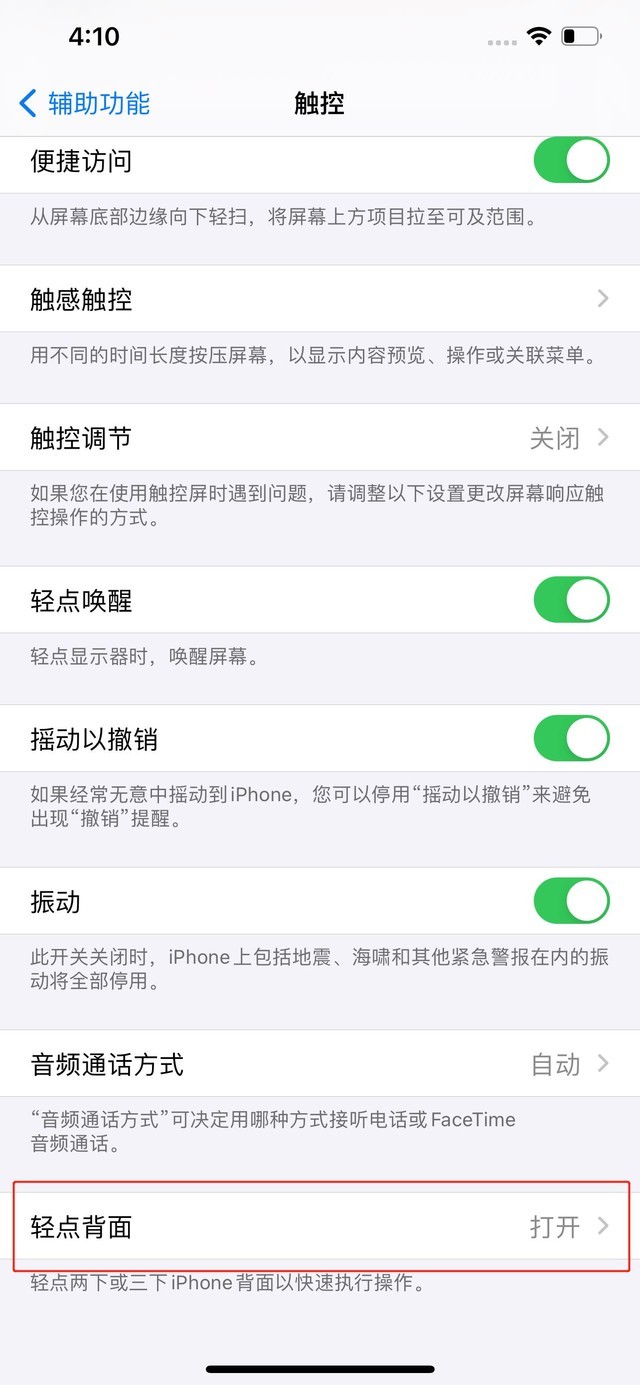Disable 摇动以撤销

[x=571, y=740]
